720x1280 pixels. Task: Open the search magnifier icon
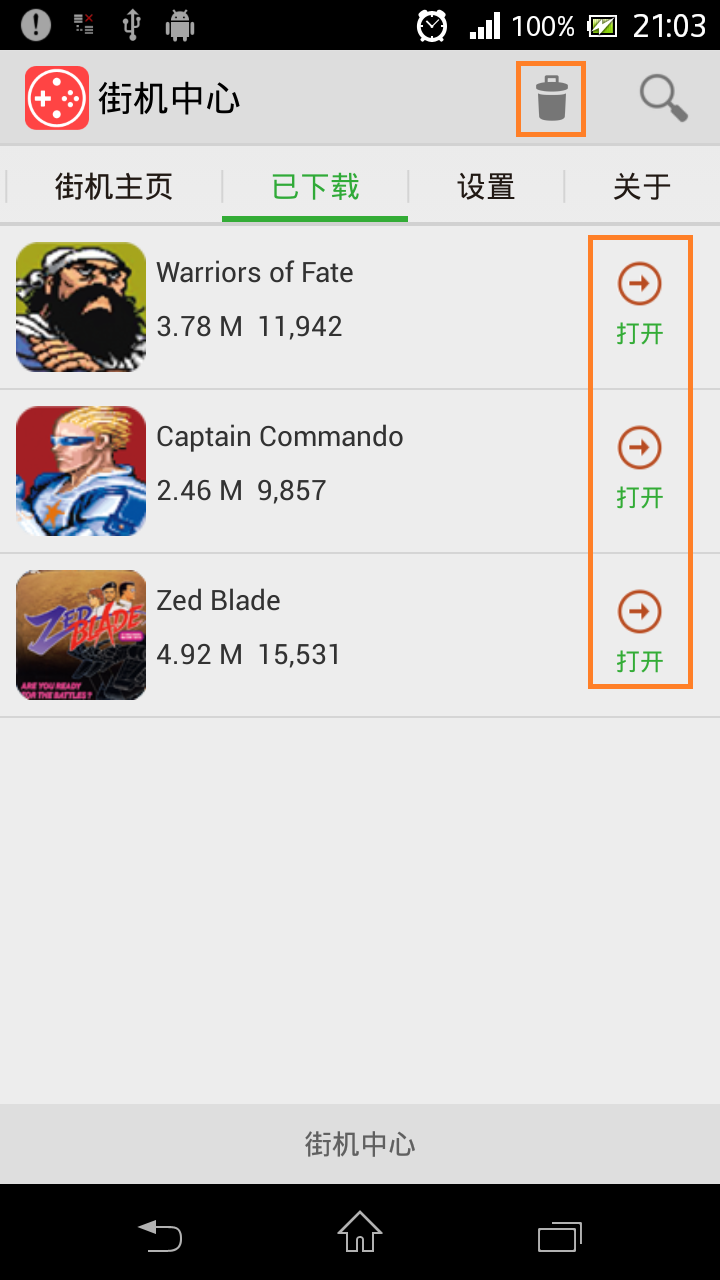click(663, 99)
